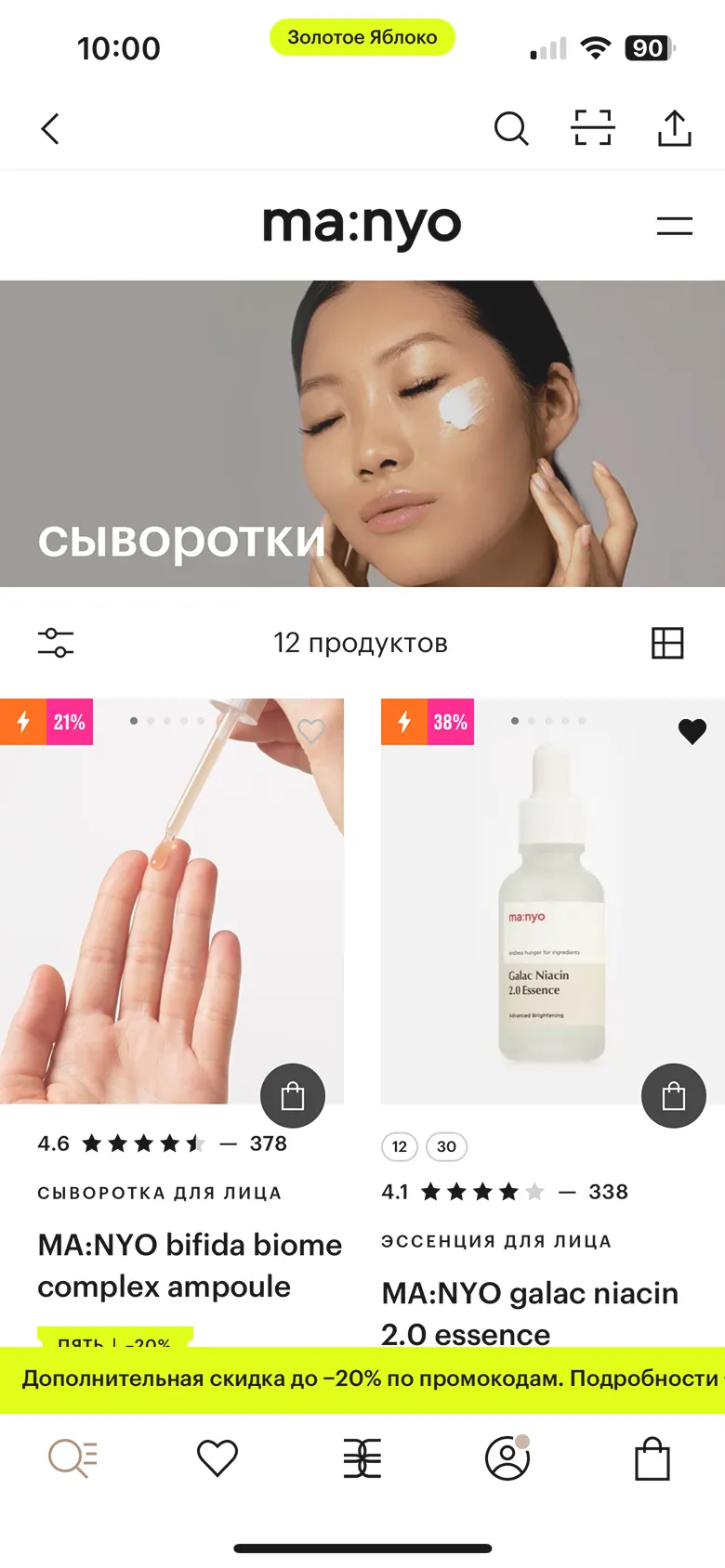Image resolution: width=725 pixels, height=1568 pixels.
Task: Open the profile tab
Action: (507, 1458)
